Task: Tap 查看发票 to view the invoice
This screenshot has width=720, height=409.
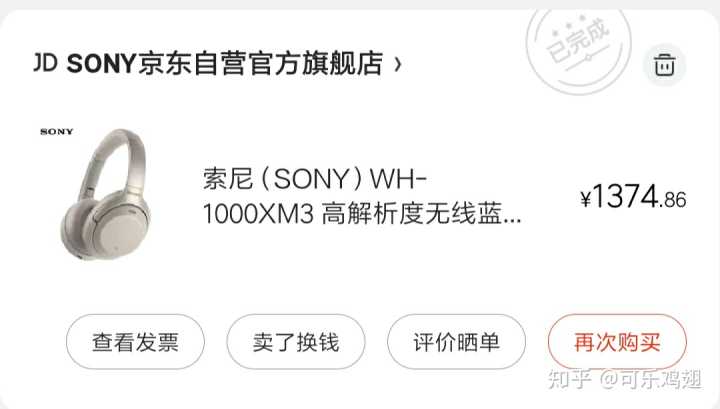Action: 135,342
